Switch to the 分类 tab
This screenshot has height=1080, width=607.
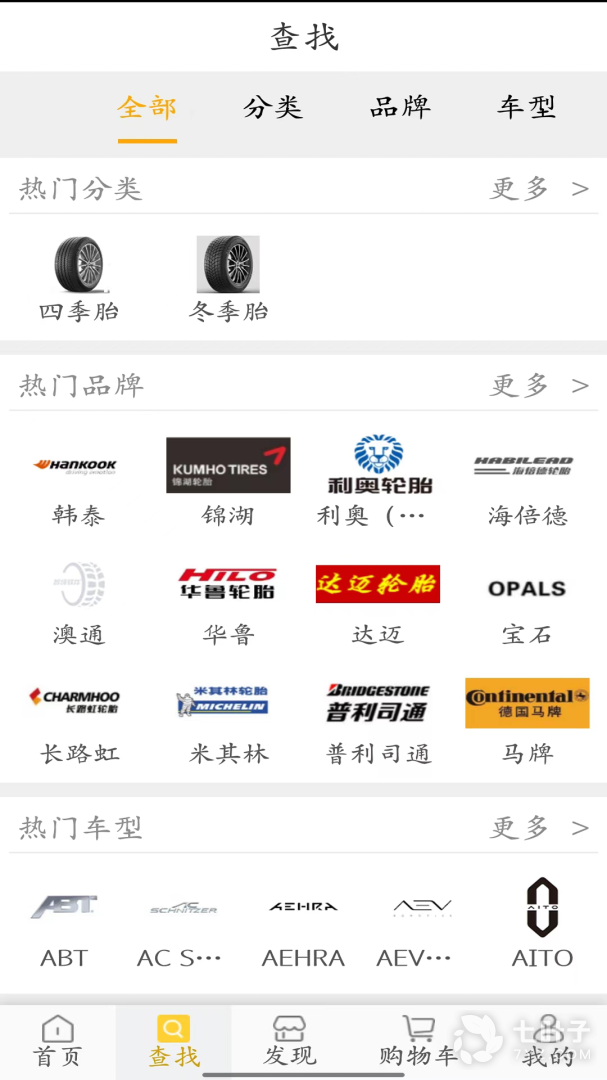273,108
